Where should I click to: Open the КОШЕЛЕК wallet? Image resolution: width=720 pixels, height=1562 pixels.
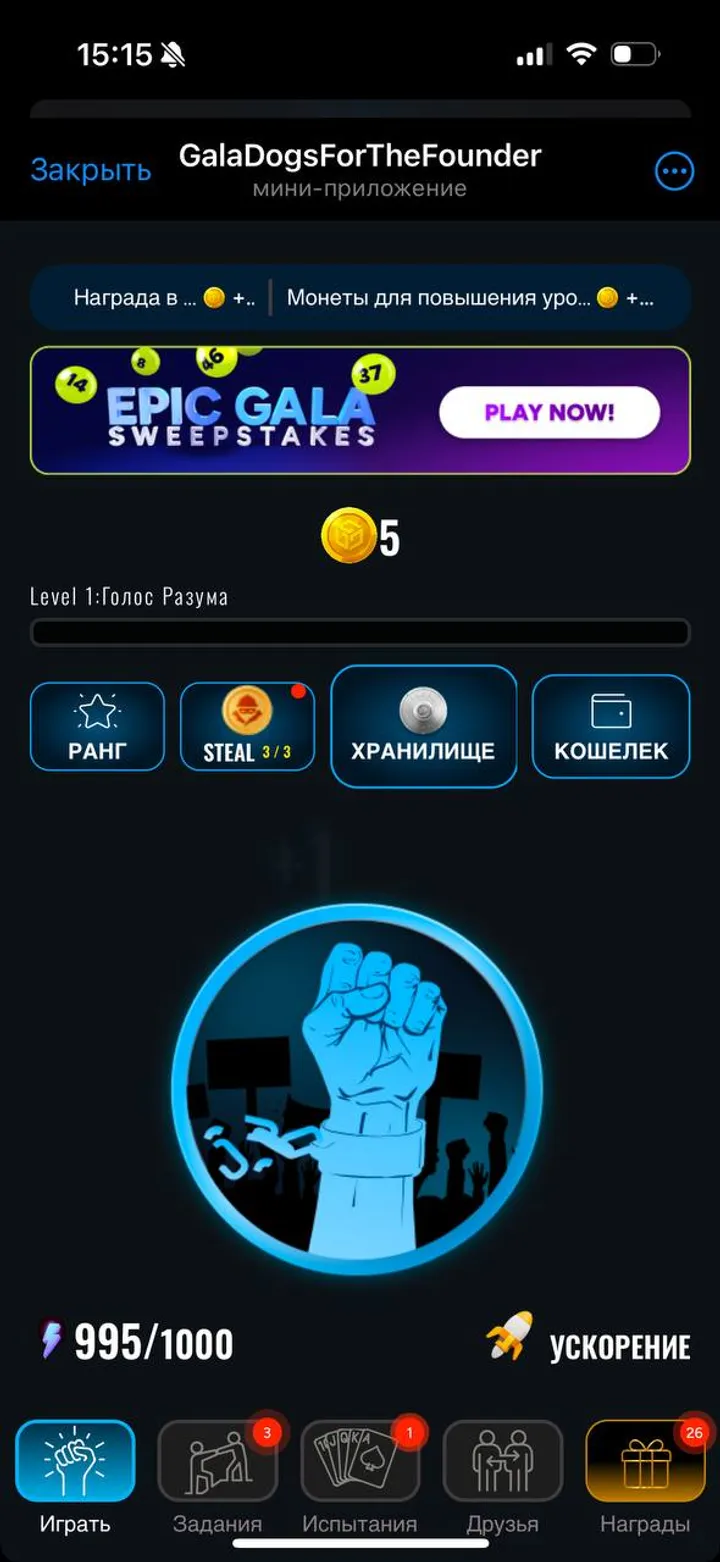tap(611, 727)
